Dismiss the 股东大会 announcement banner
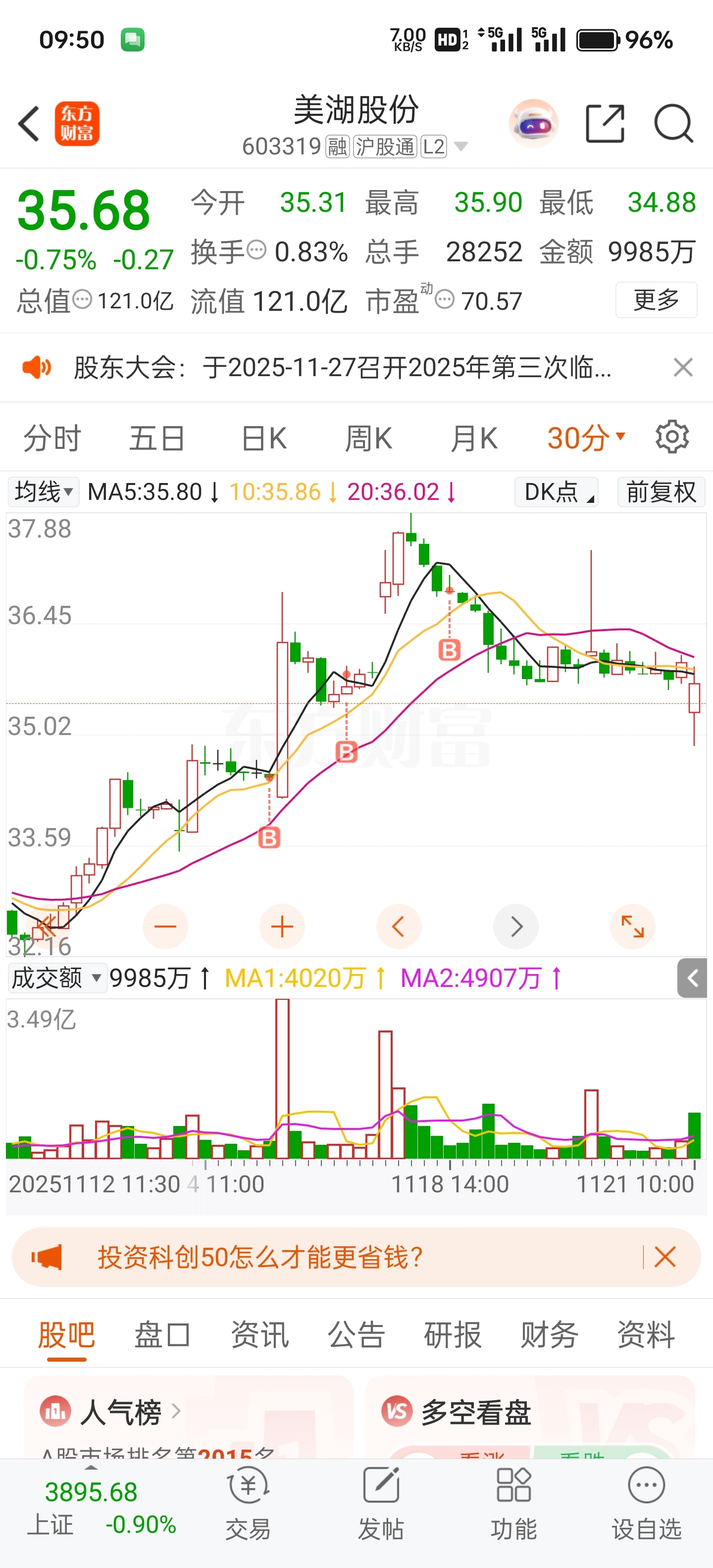Screen dimensions: 713x1568 tap(683, 368)
